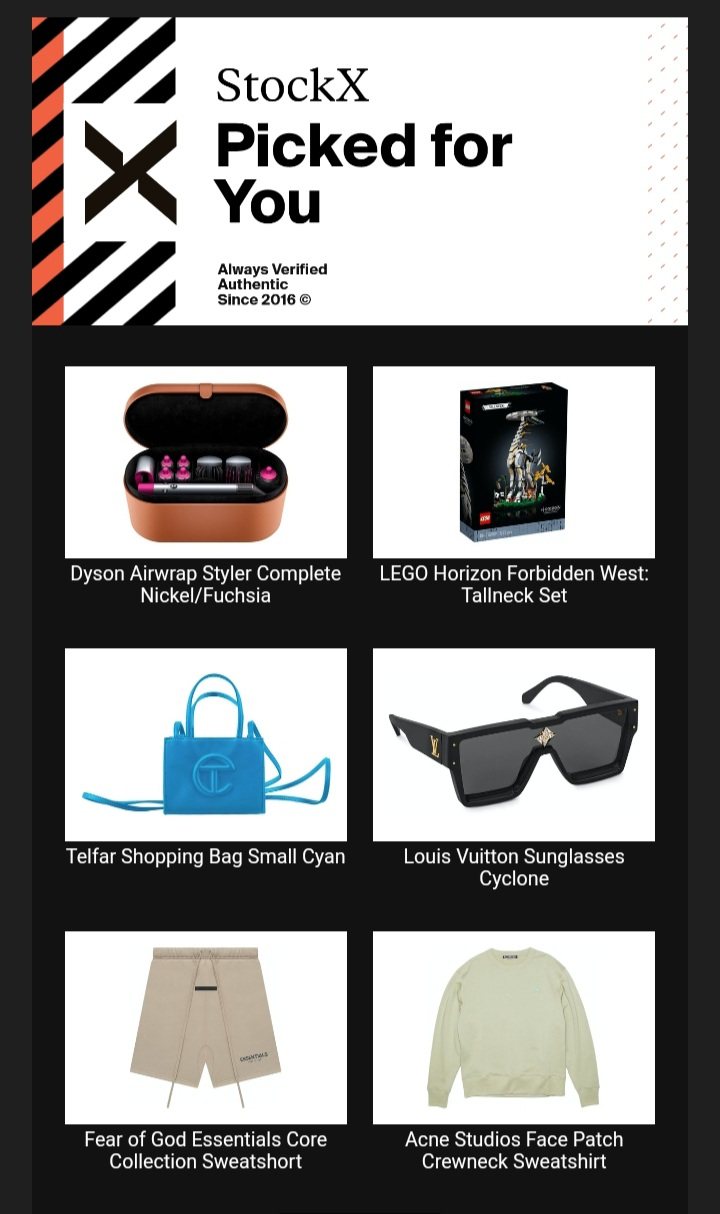This screenshot has width=720, height=1214.
Task: Open the Acne Studios Face Patch Crewneck Sweatshirt
Action: (x=514, y=1028)
